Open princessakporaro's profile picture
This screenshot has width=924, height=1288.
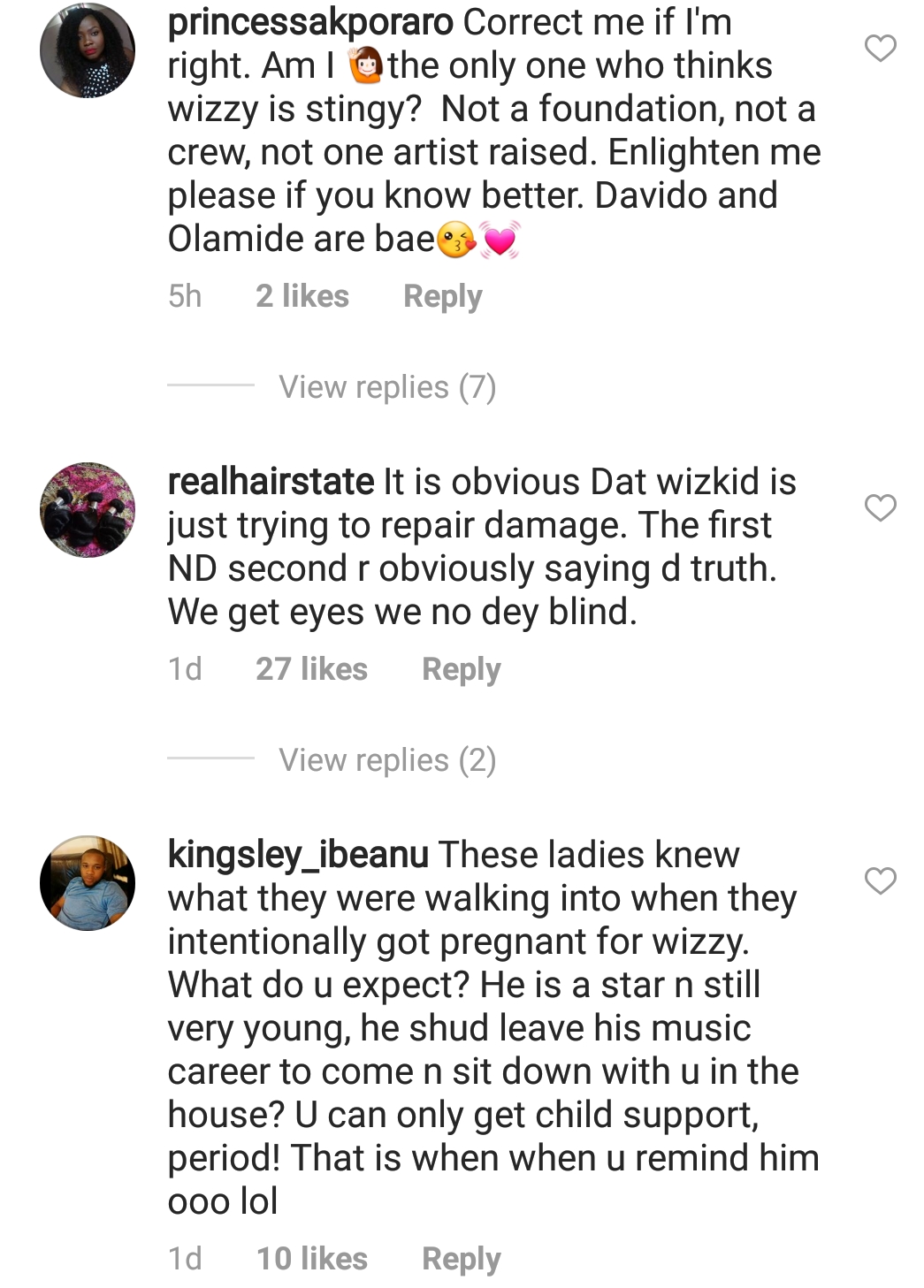pos(88,50)
